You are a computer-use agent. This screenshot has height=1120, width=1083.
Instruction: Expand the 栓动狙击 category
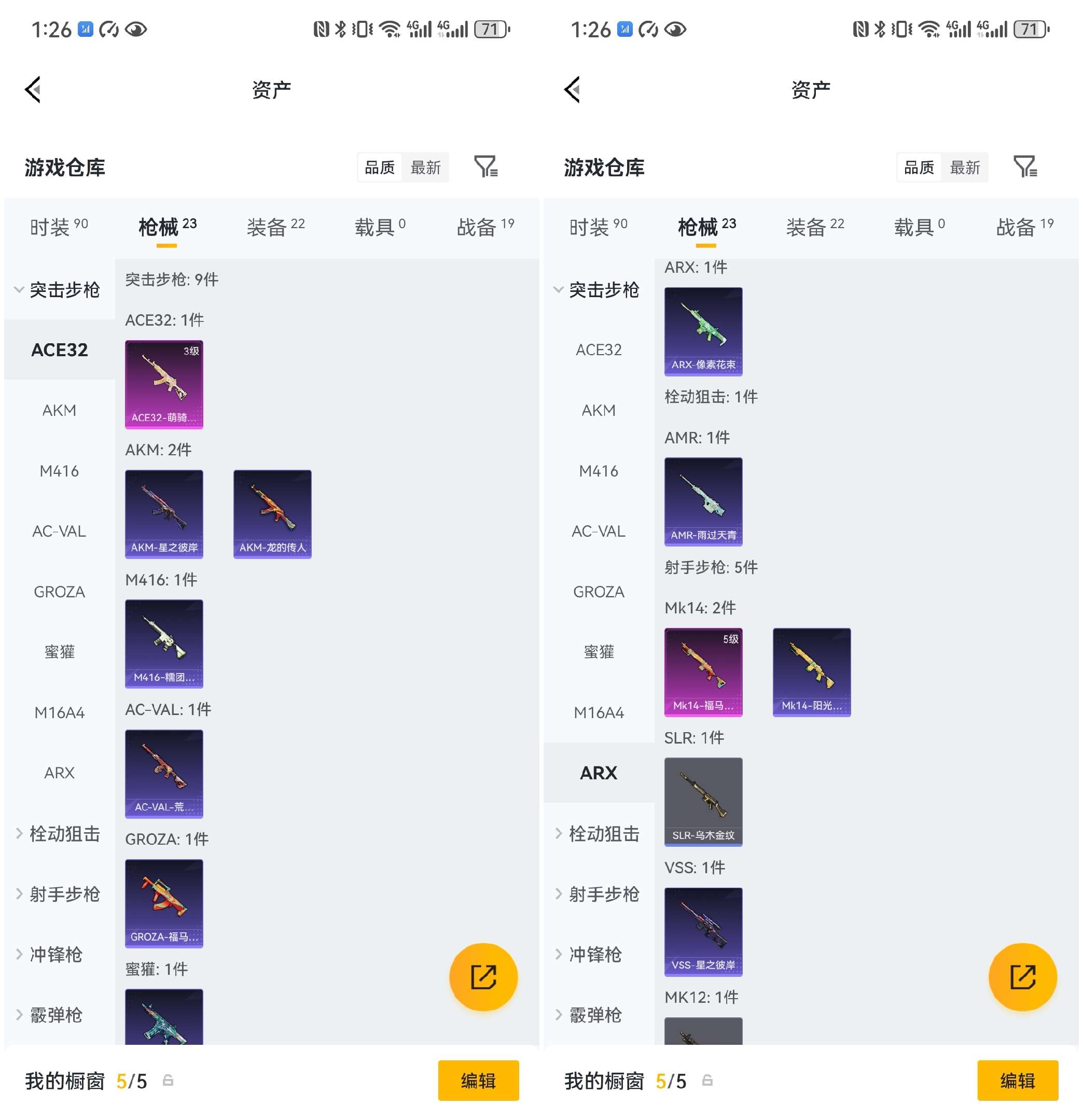click(x=59, y=834)
